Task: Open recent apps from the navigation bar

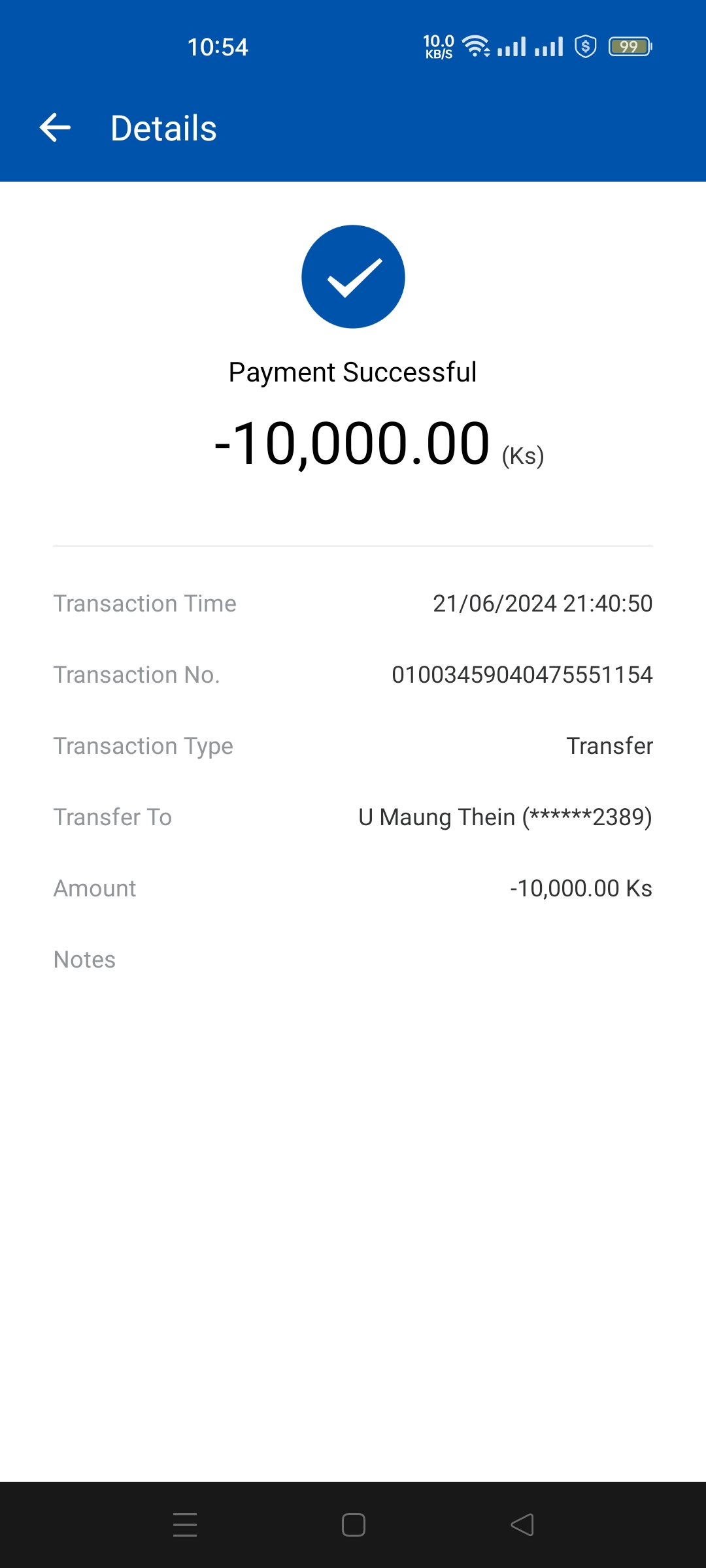Action: click(x=185, y=1525)
